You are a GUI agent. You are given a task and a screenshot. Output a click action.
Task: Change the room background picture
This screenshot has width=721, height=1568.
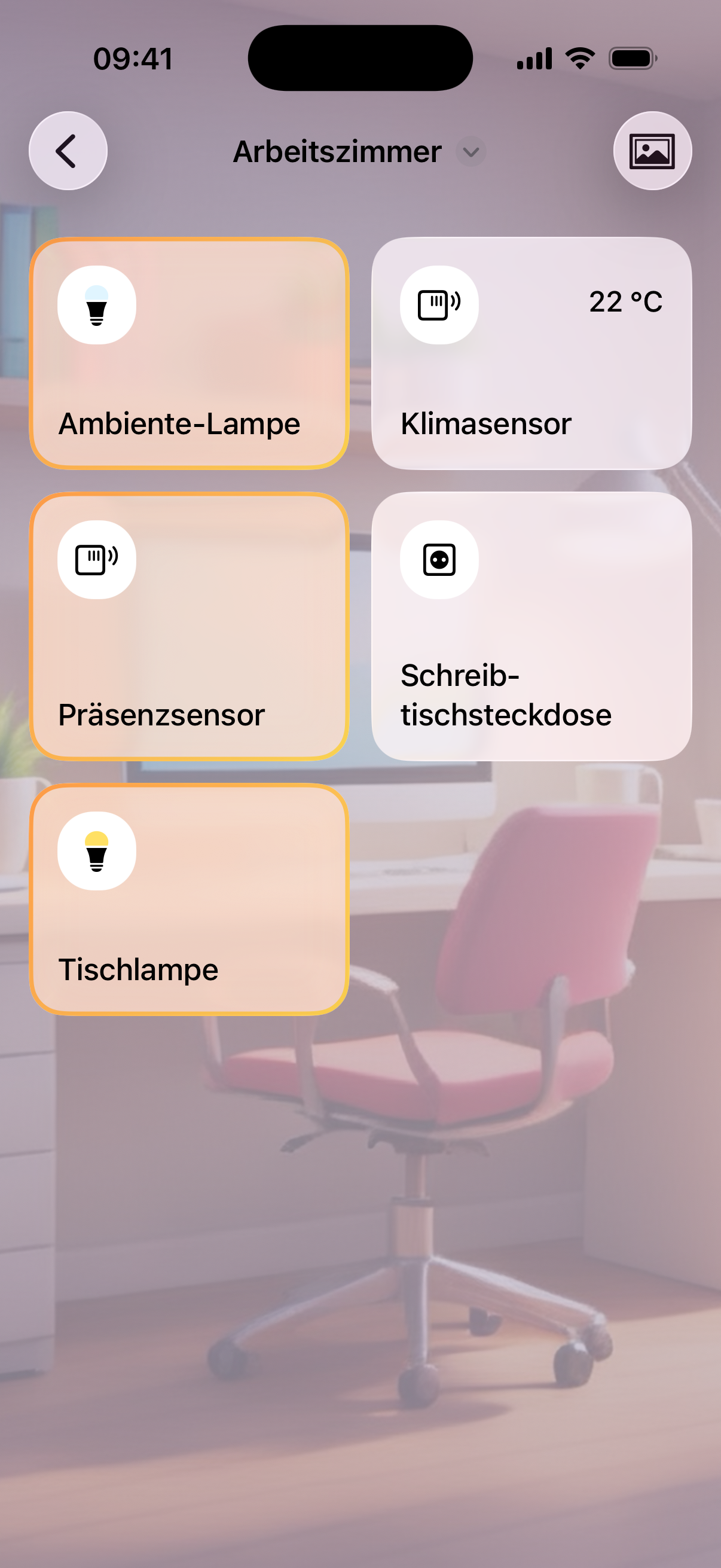652,151
